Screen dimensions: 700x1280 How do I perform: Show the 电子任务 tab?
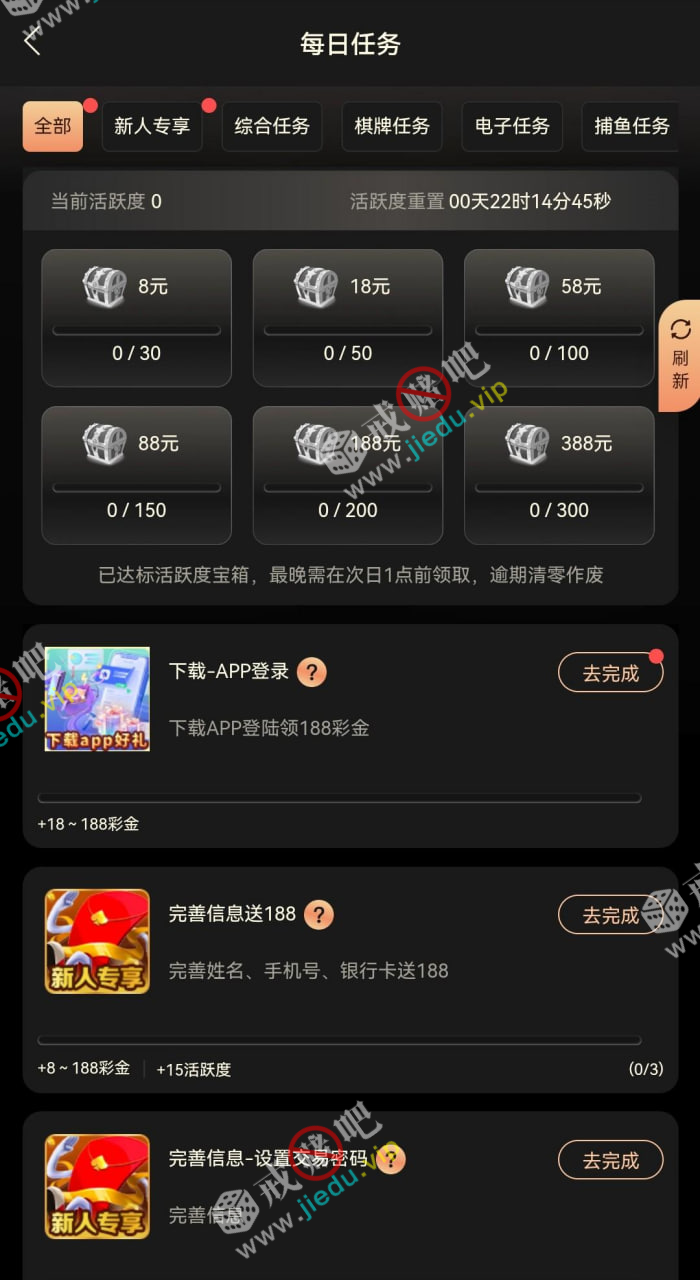512,127
